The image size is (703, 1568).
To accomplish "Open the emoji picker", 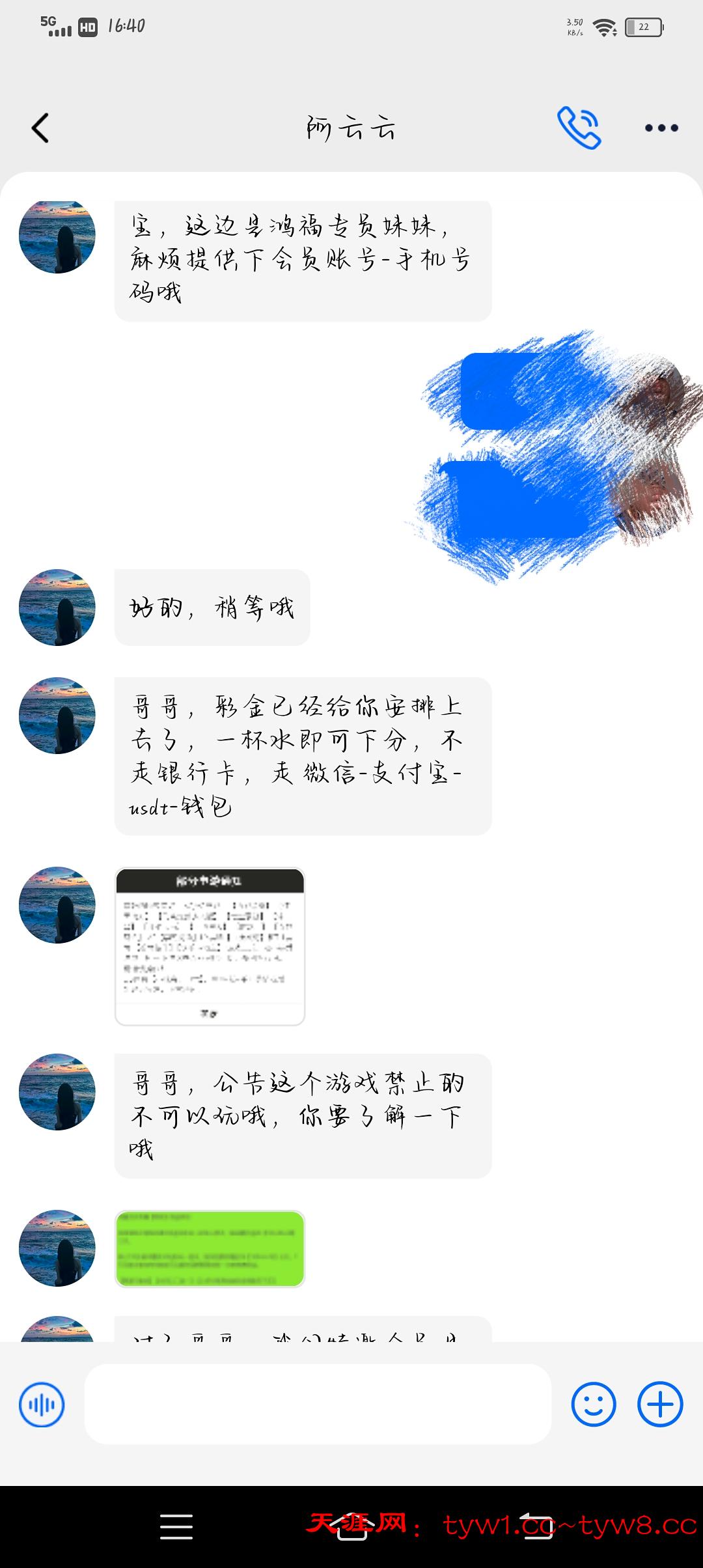I will click(593, 1405).
